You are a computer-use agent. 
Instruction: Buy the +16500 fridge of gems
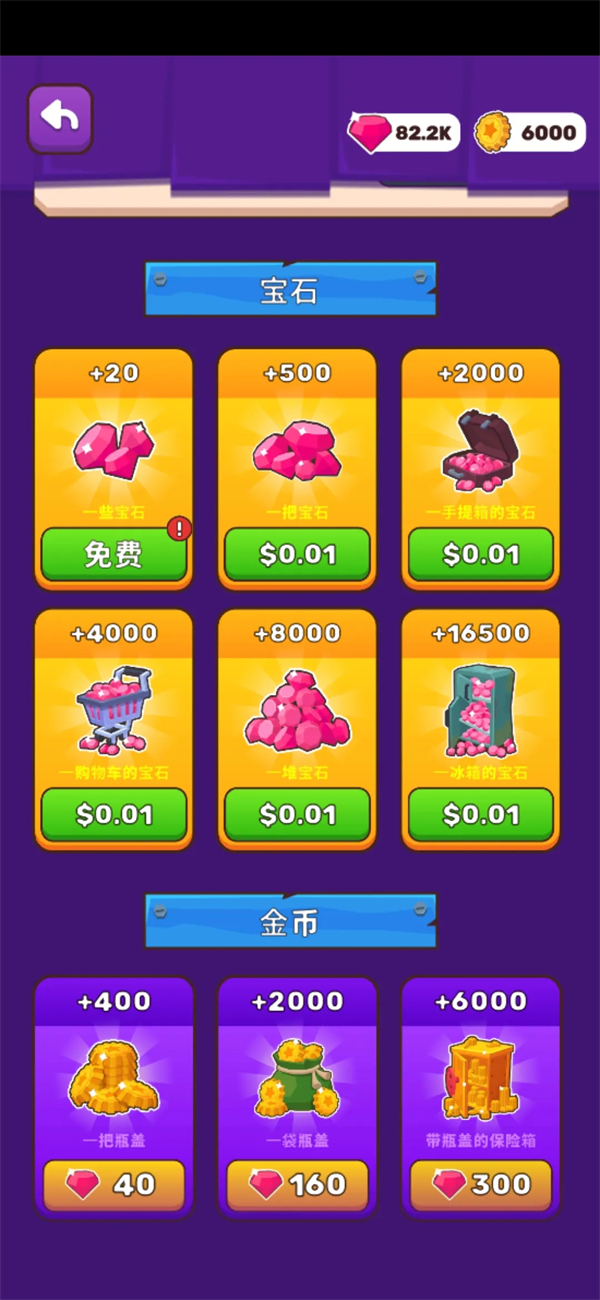(480, 814)
